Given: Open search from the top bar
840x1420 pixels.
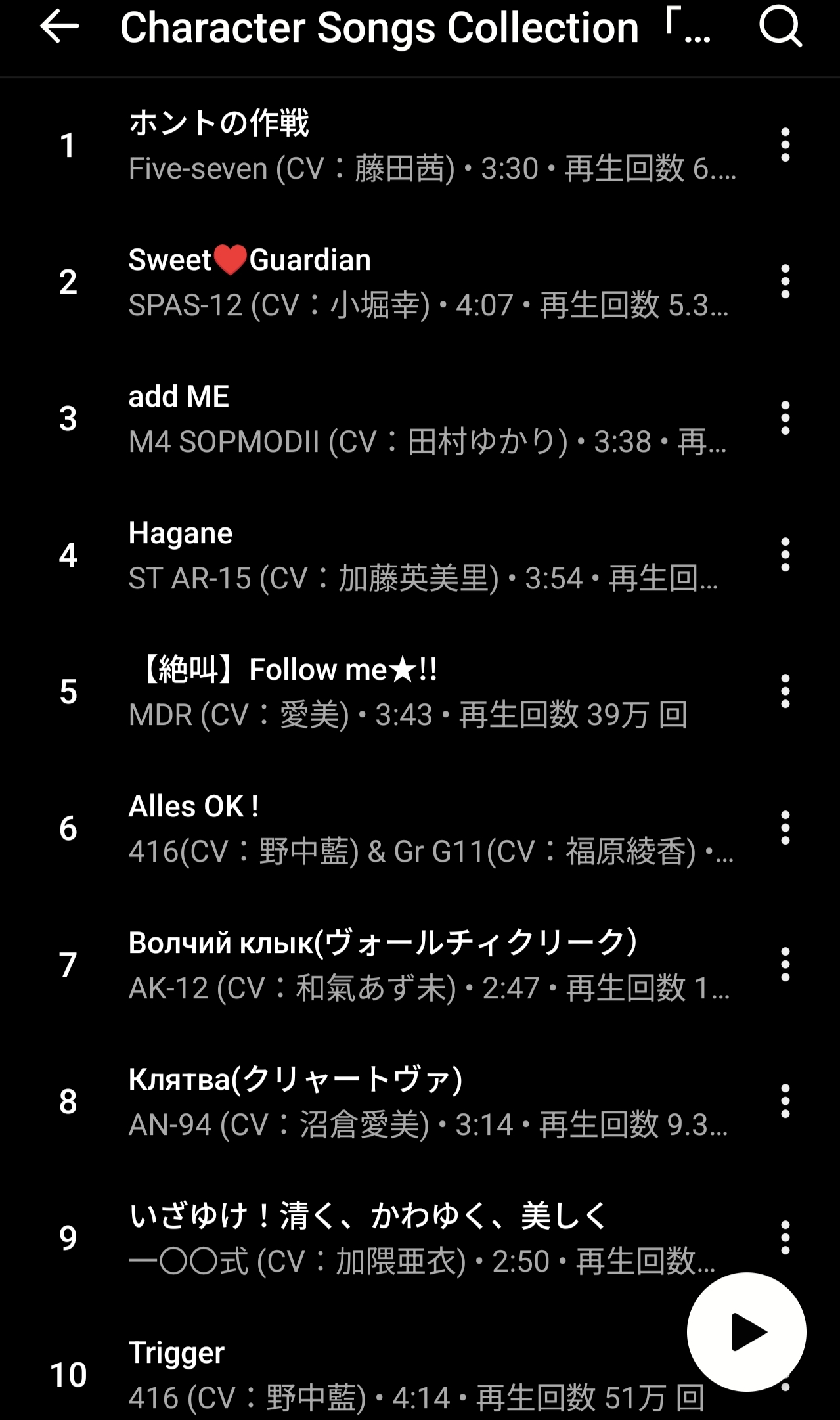Looking at the screenshot, I should pyautogui.click(x=780, y=28).
